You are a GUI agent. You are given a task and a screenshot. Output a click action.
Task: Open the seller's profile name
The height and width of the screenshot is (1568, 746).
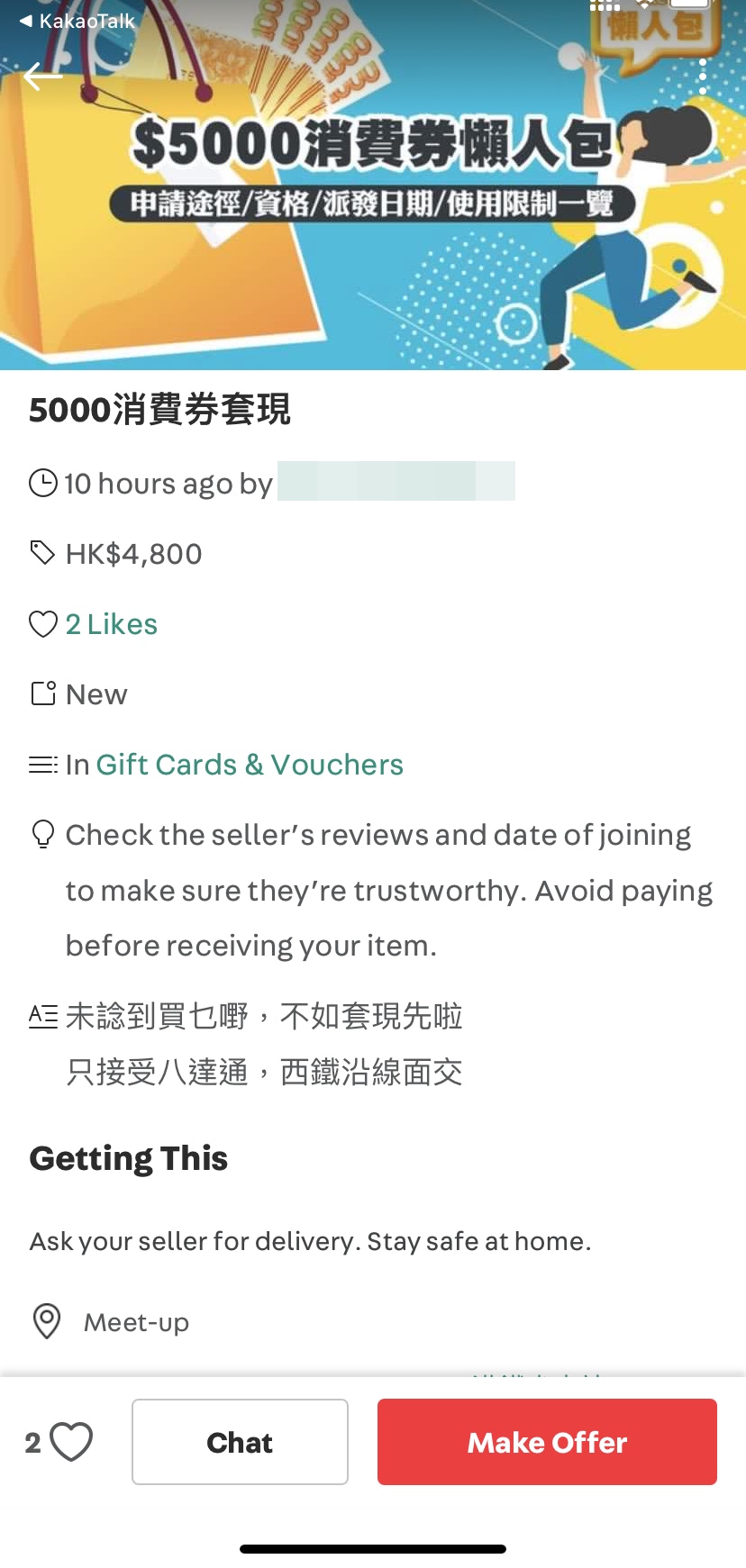396,482
